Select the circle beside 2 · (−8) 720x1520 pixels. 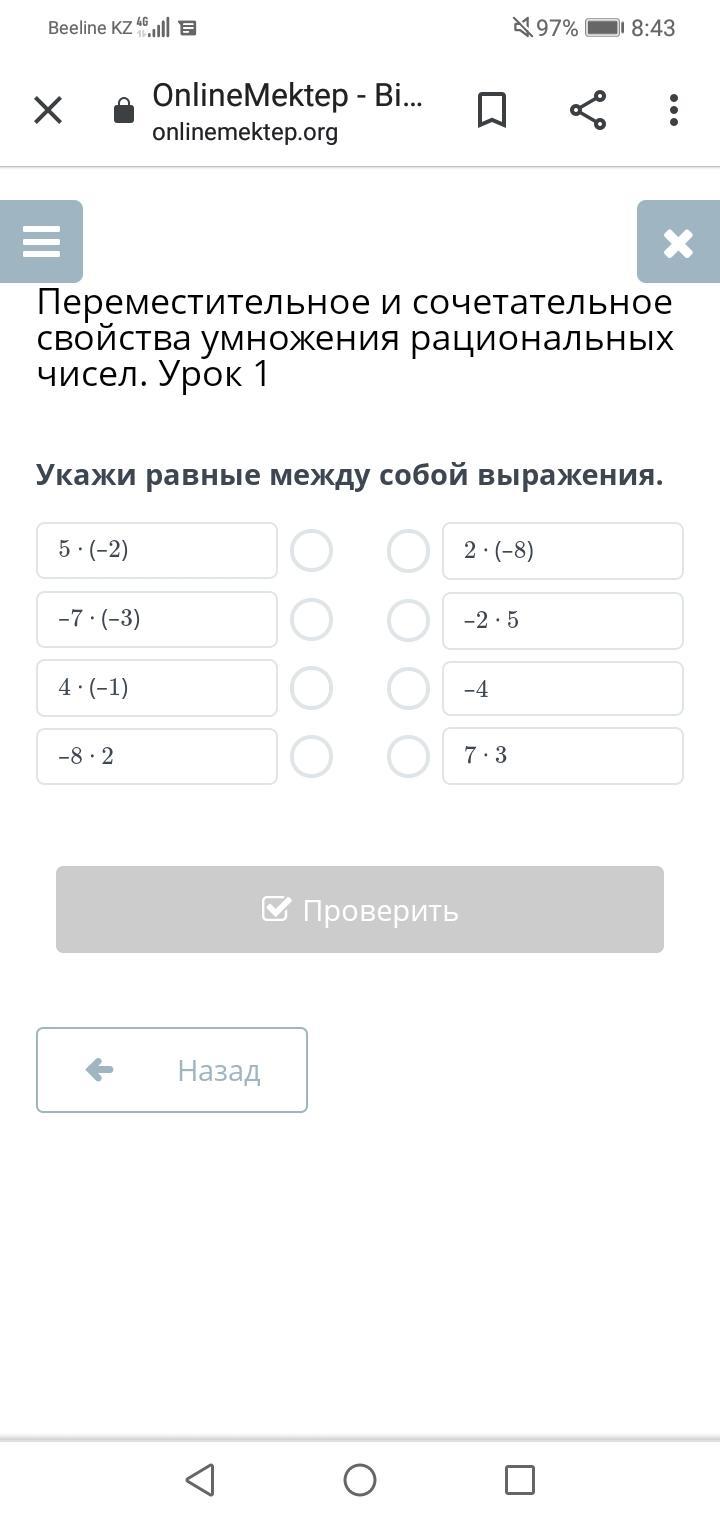click(x=408, y=551)
